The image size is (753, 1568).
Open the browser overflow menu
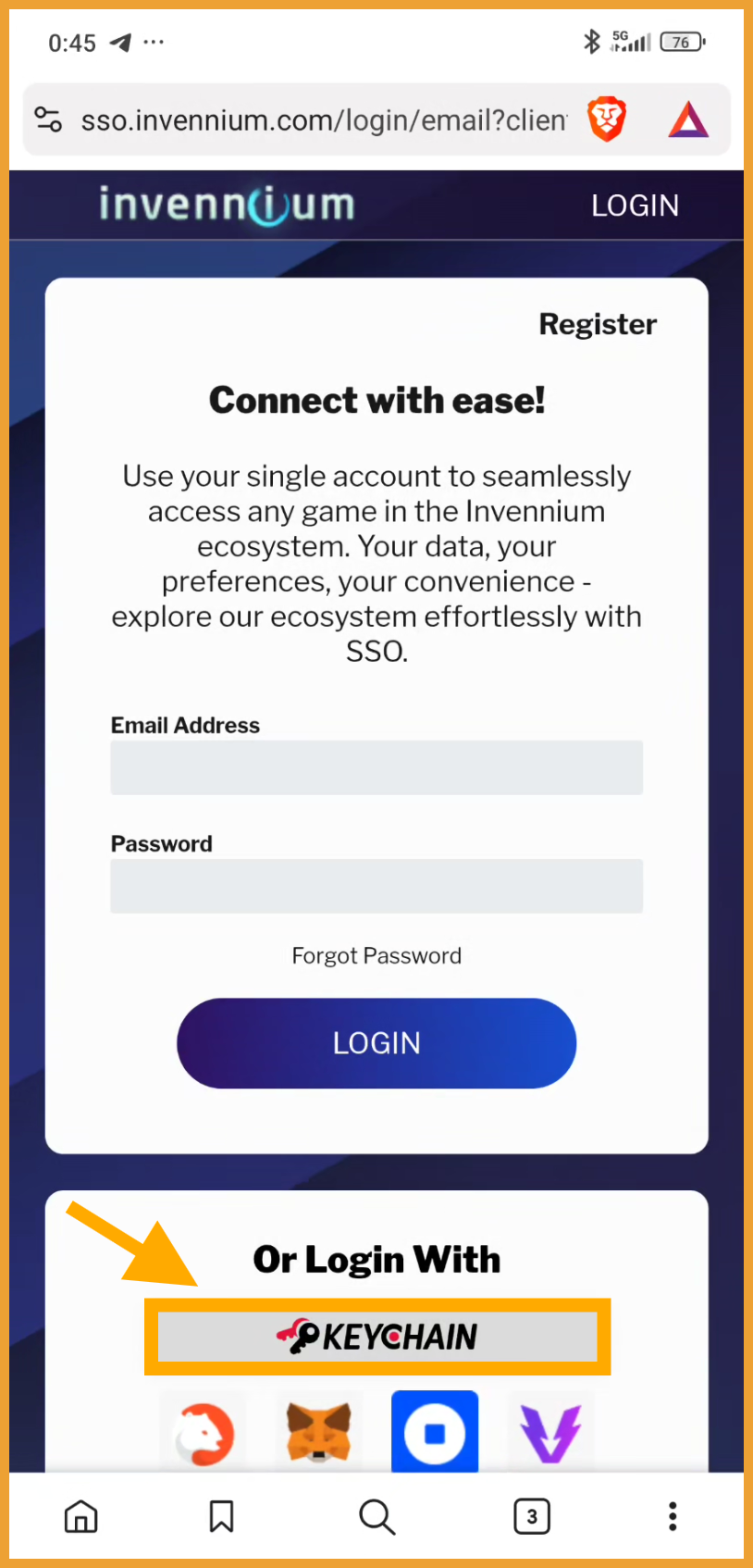[673, 1516]
